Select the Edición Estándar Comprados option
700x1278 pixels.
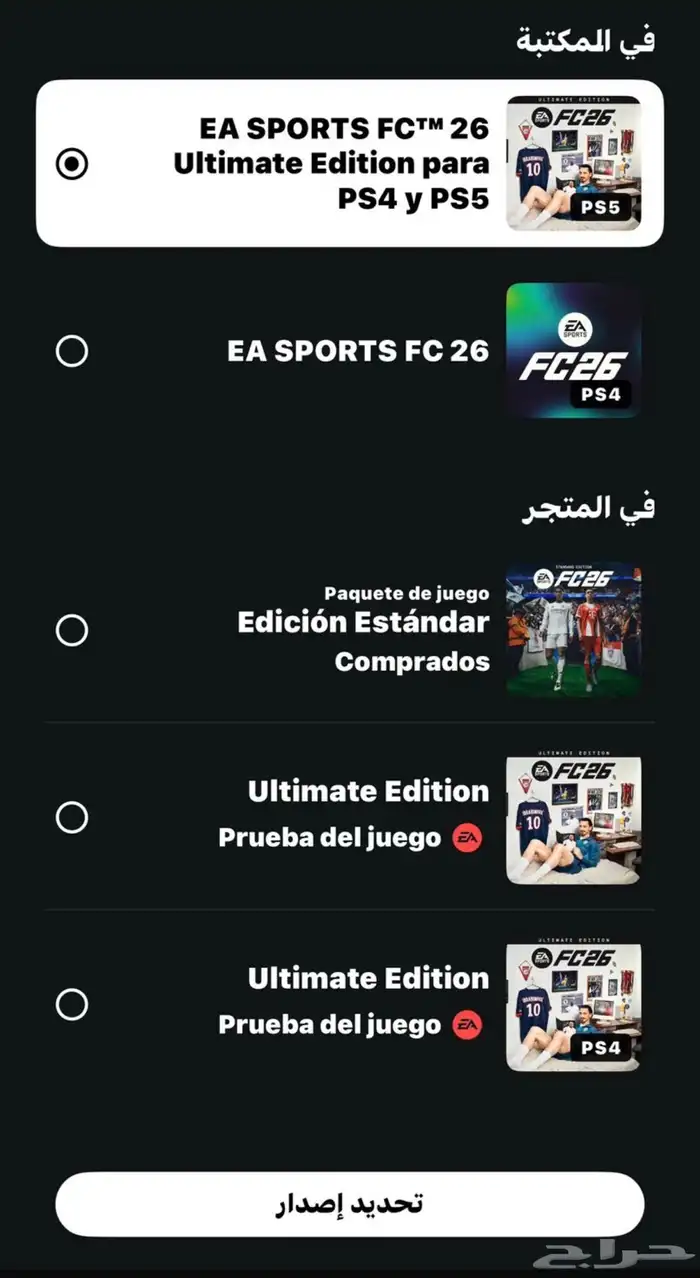72,630
